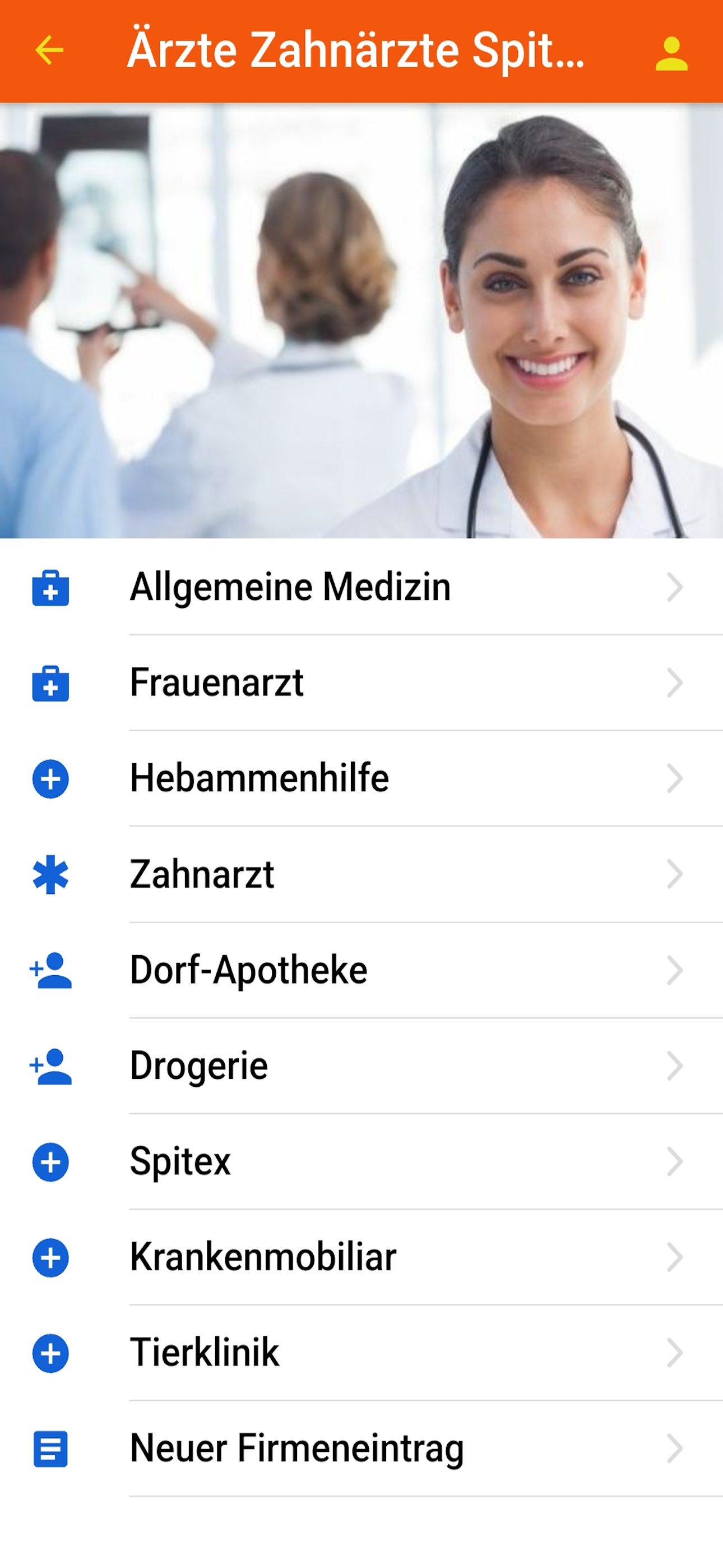Go back using the header arrow
This screenshot has height=1568, width=723.
[x=50, y=50]
